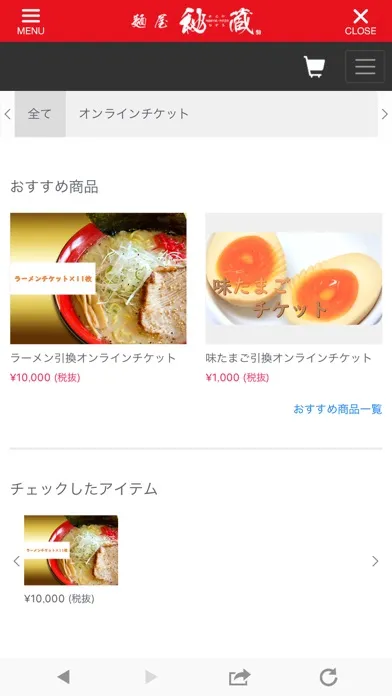The image size is (392, 696).
Task: Share this page
Action: click(x=239, y=677)
